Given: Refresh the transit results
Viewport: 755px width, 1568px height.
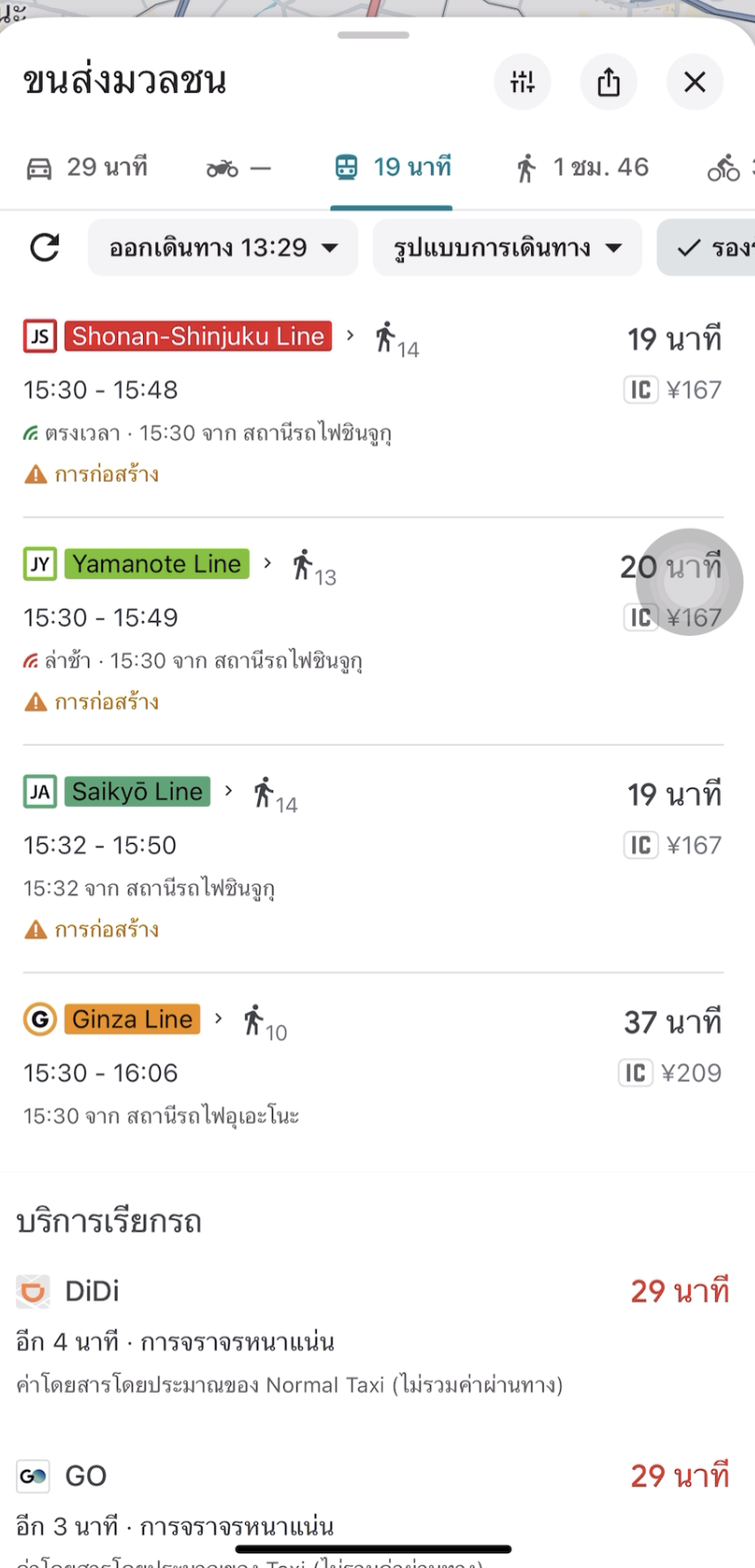Looking at the screenshot, I should (x=45, y=248).
